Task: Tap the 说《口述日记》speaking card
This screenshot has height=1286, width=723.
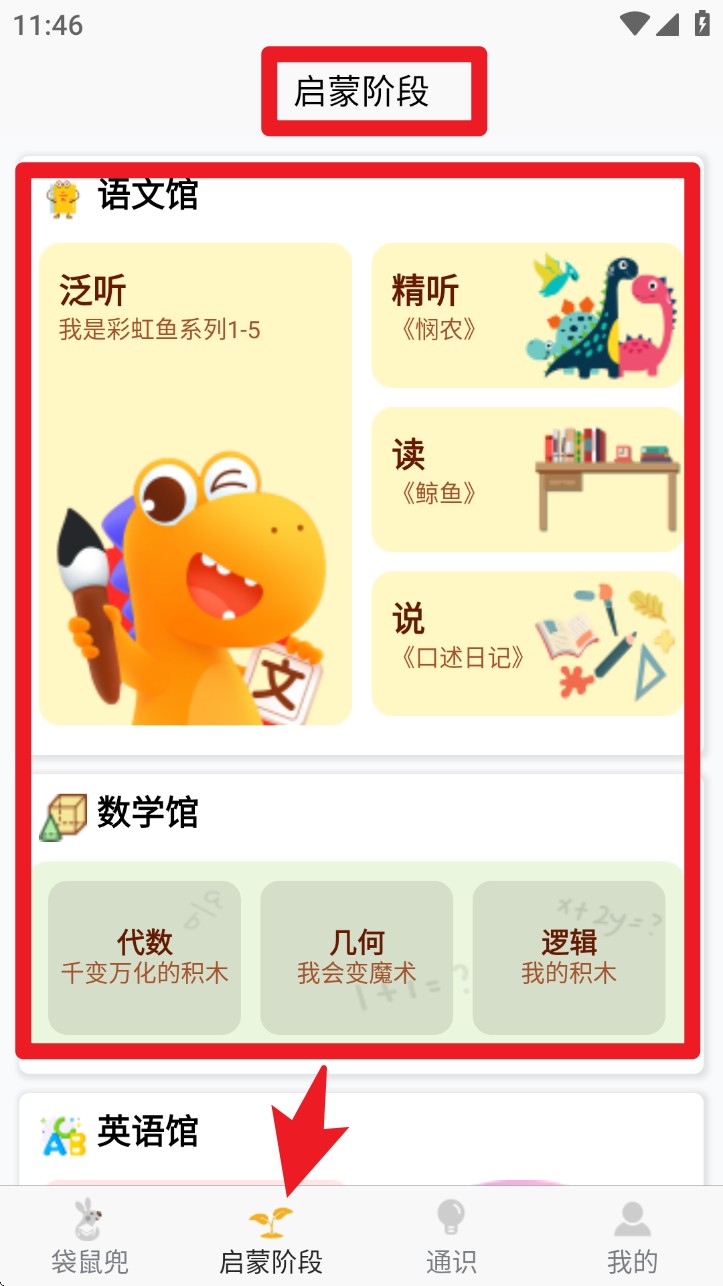Action: [x=527, y=643]
